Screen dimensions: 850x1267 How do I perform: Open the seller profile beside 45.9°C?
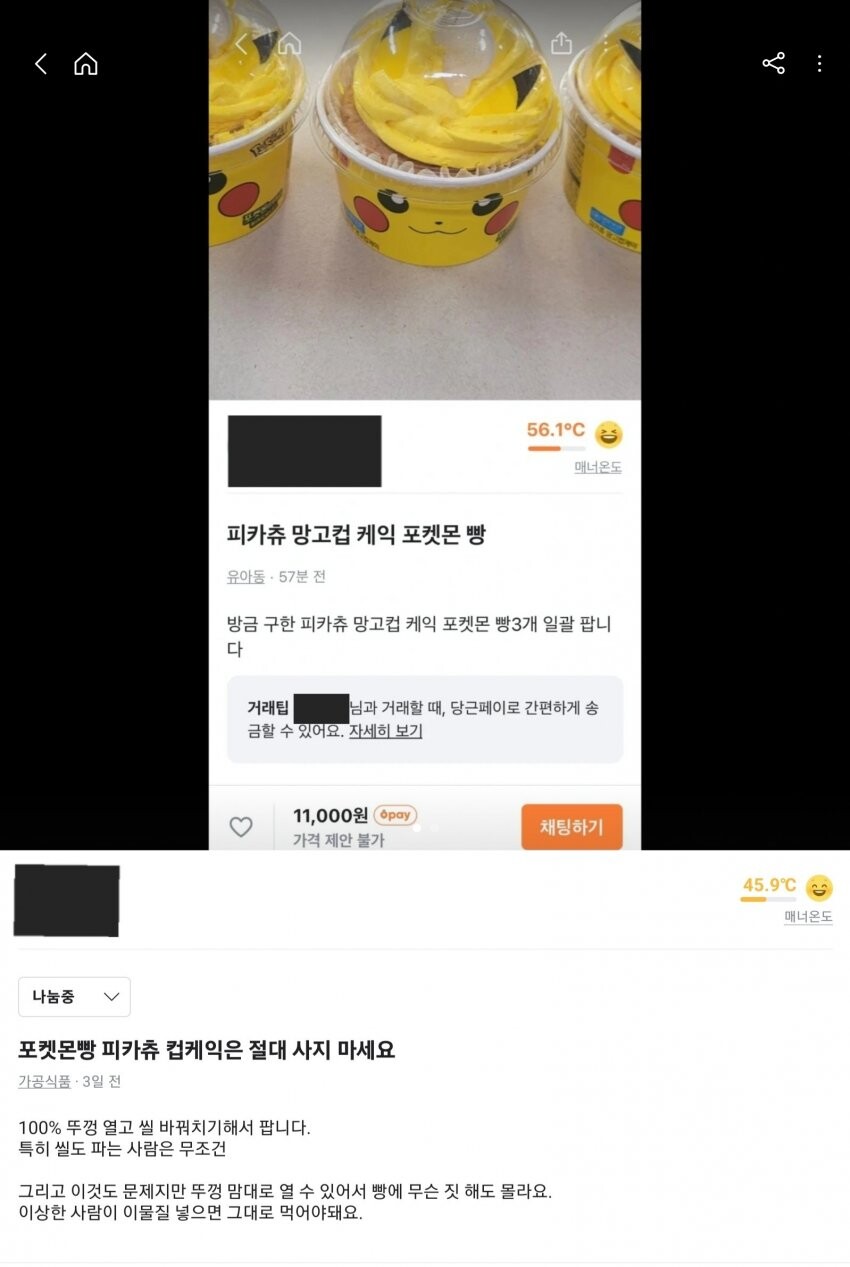pos(67,900)
